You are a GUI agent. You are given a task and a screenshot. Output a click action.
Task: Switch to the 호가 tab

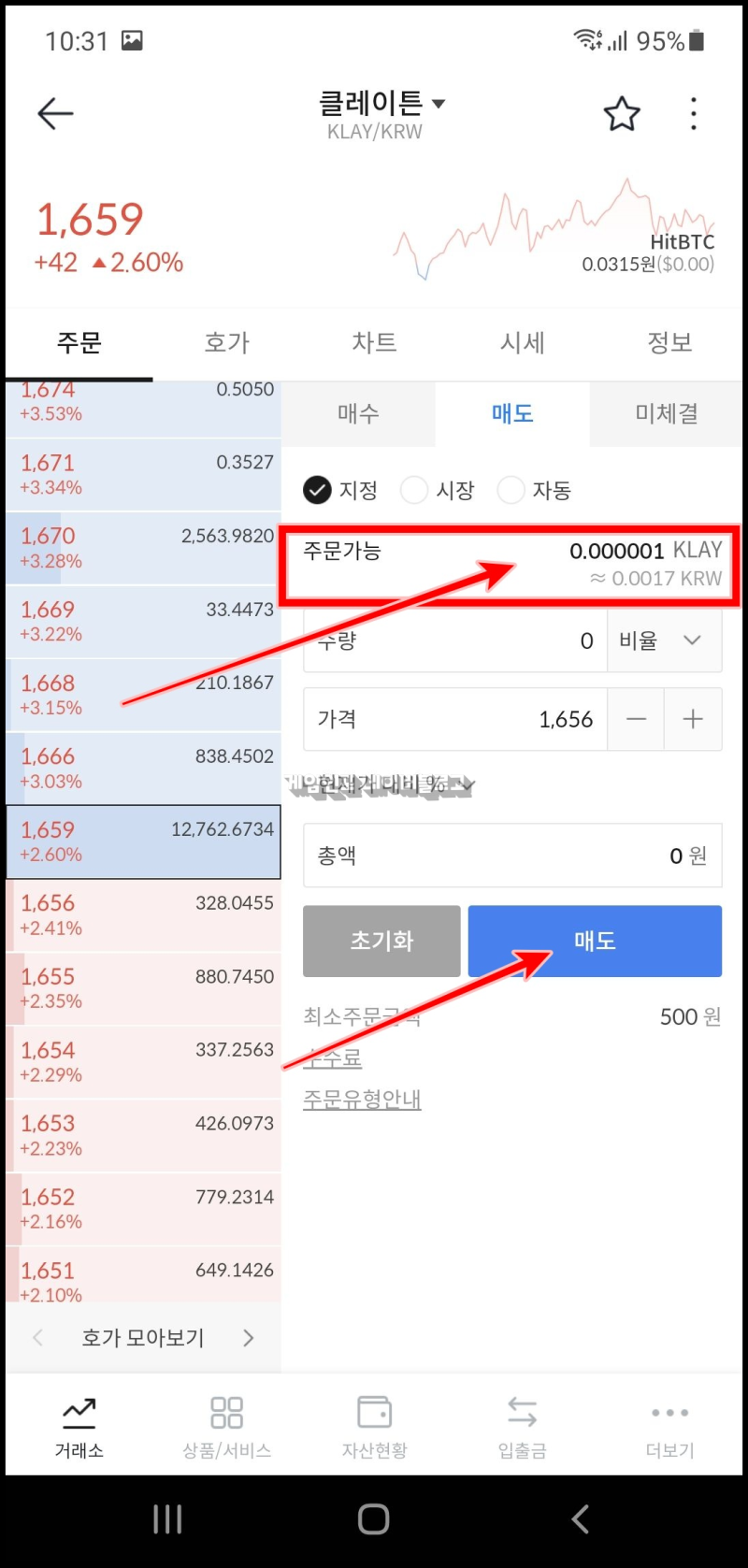coord(227,343)
